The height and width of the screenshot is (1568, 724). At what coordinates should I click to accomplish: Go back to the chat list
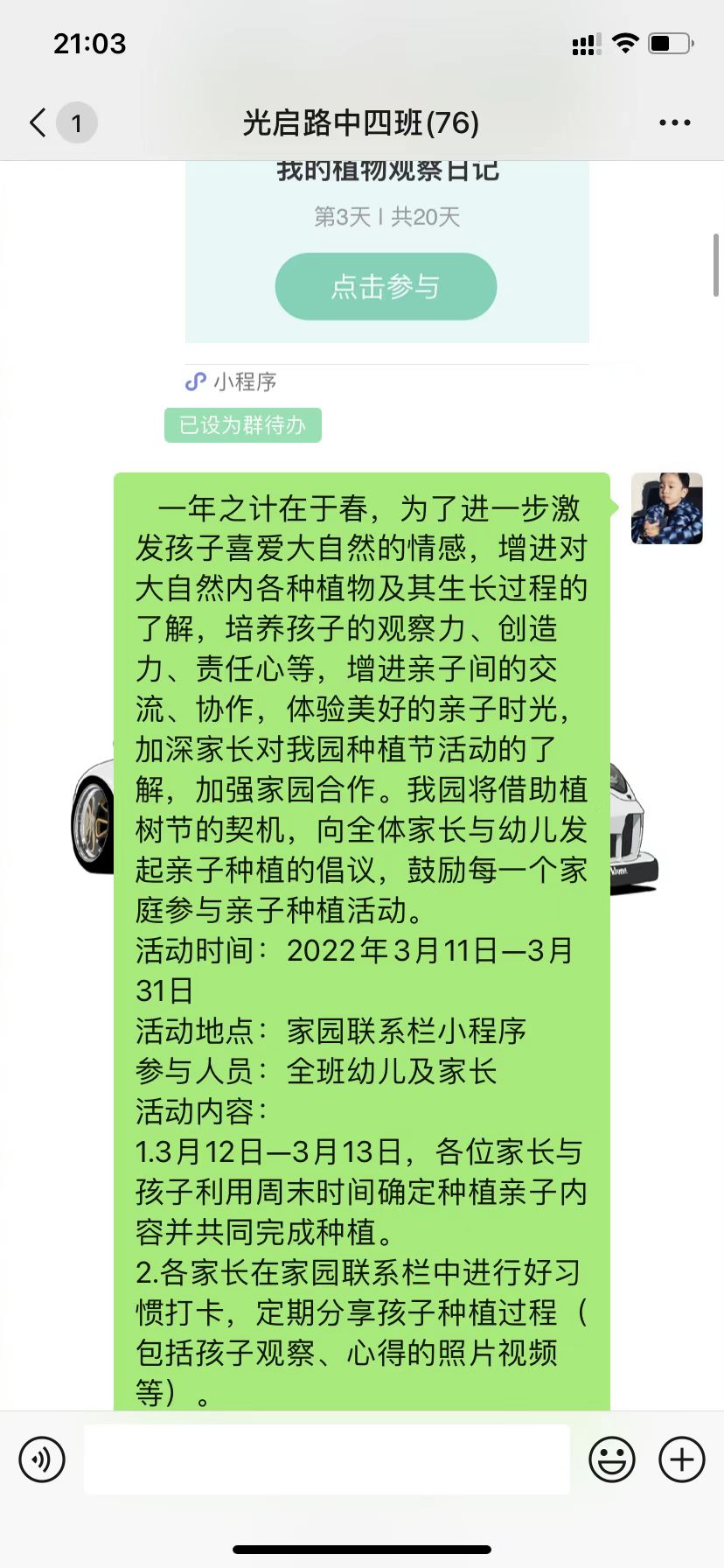pos(38,122)
